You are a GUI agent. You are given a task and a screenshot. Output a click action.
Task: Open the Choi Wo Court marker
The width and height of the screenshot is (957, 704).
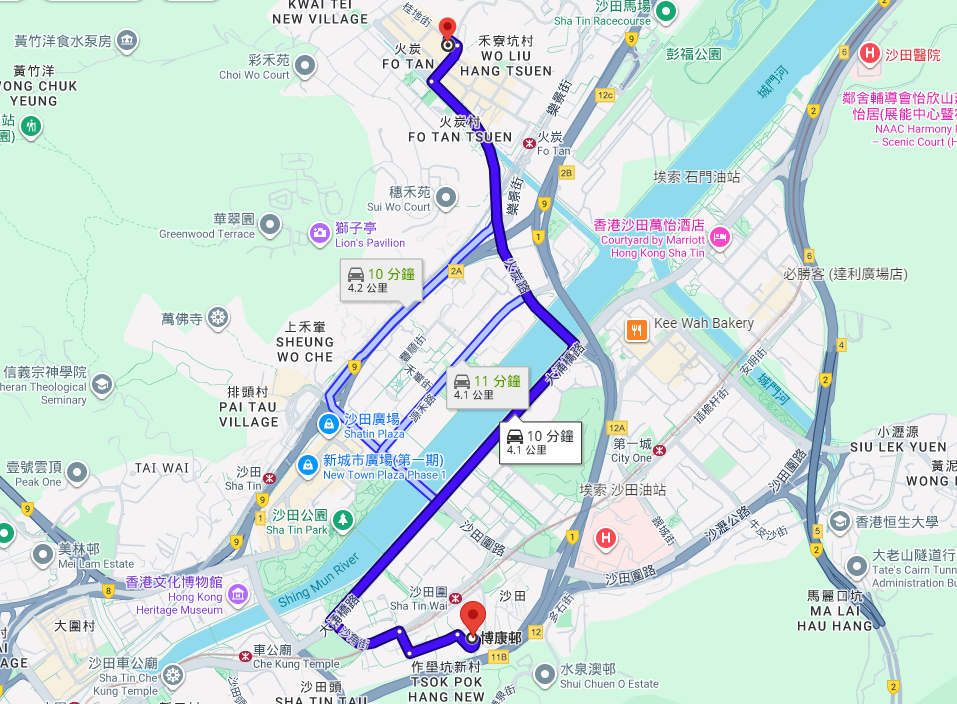(306, 67)
